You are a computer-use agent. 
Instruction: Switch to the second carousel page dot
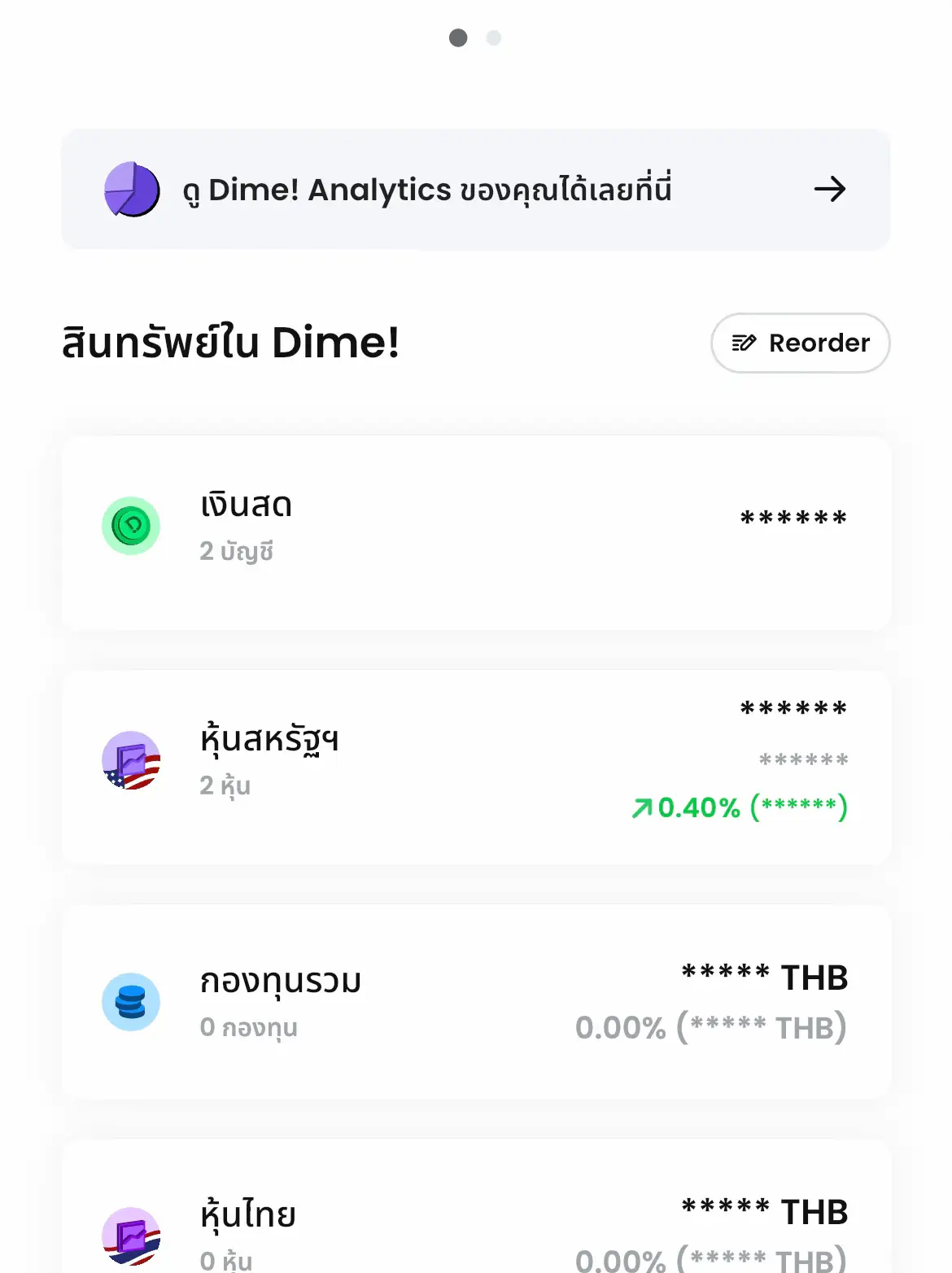(493, 37)
